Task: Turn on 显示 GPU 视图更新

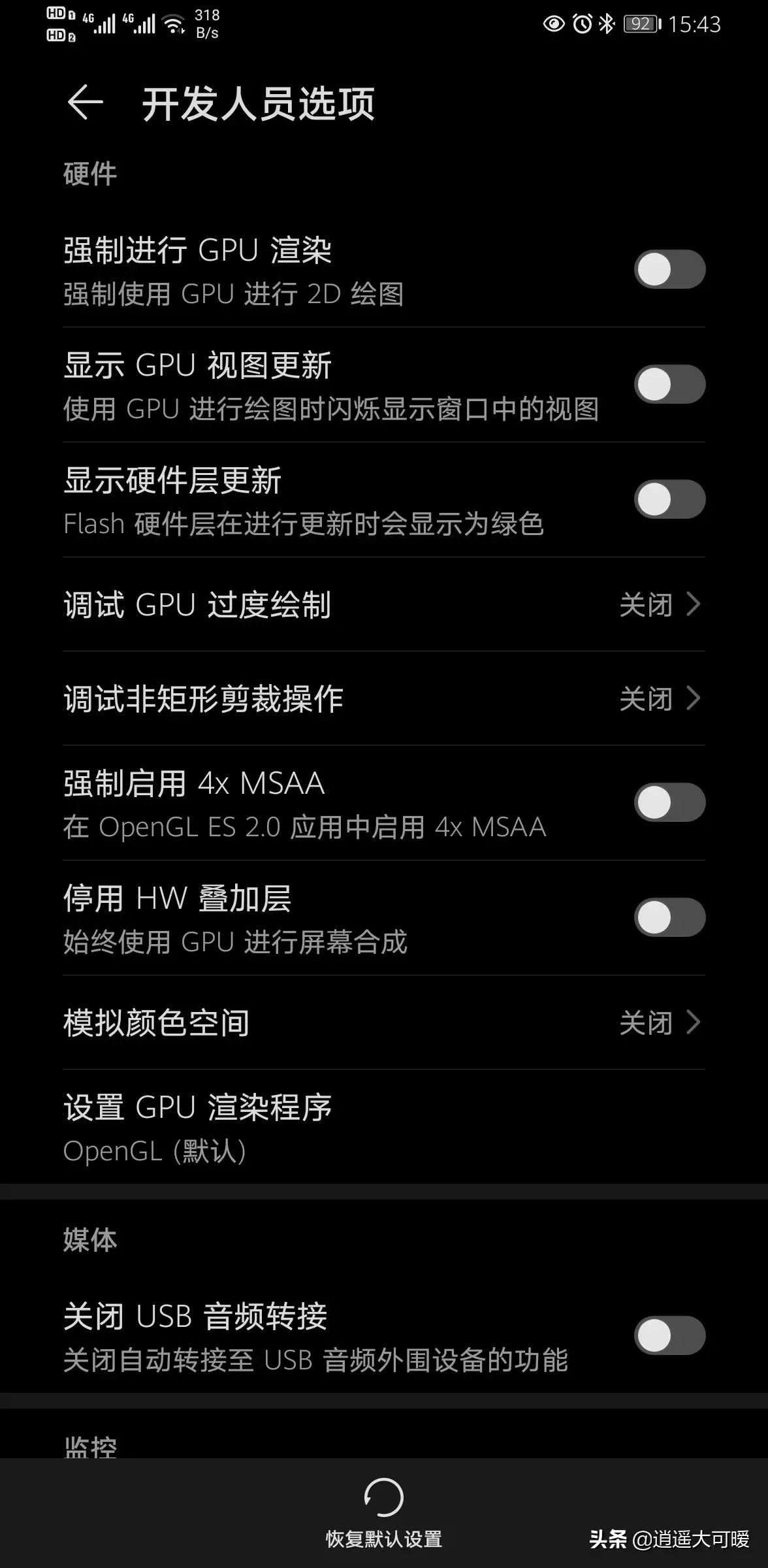Action: click(669, 384)
